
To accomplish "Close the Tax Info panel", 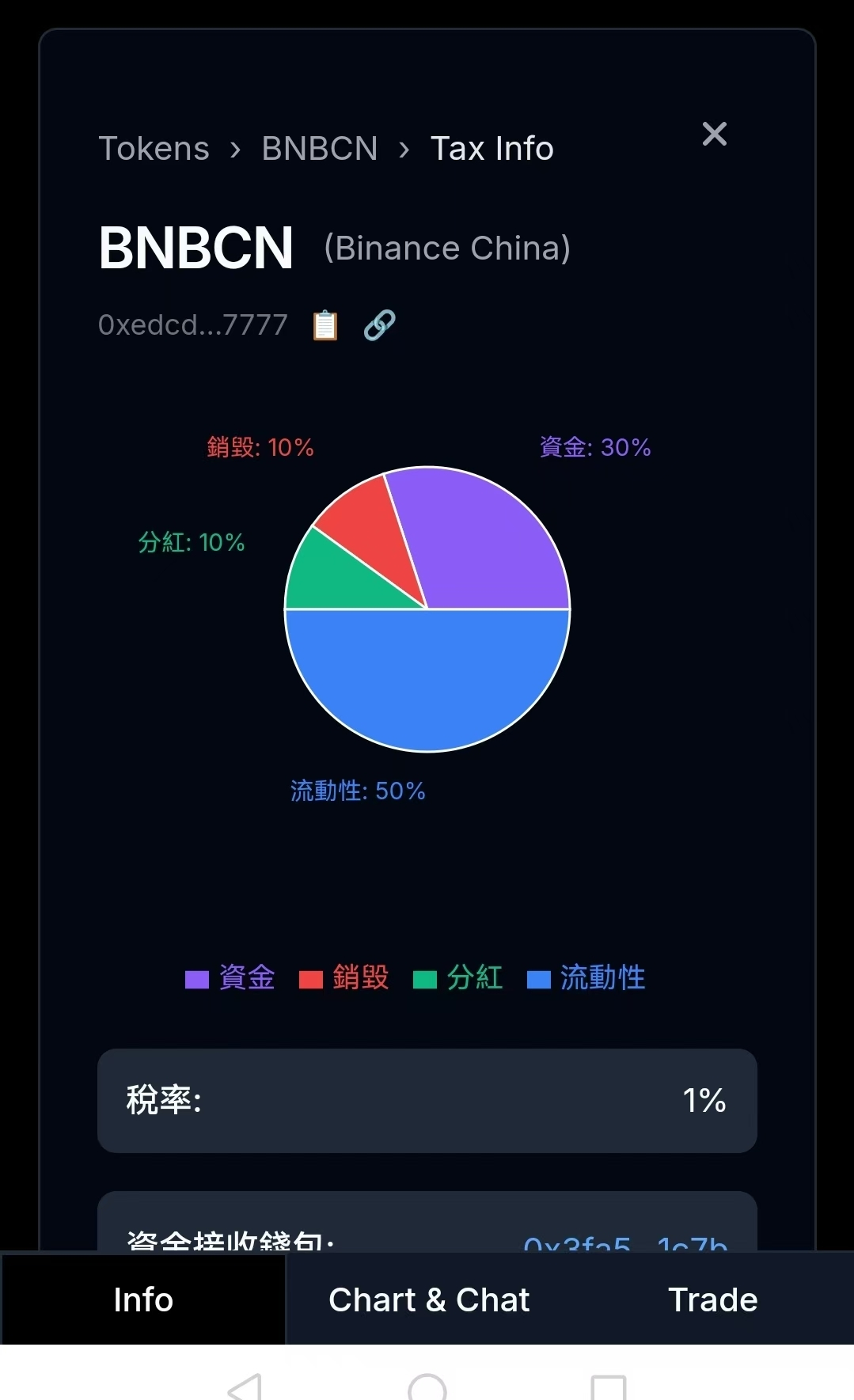I will pos(714,134).
